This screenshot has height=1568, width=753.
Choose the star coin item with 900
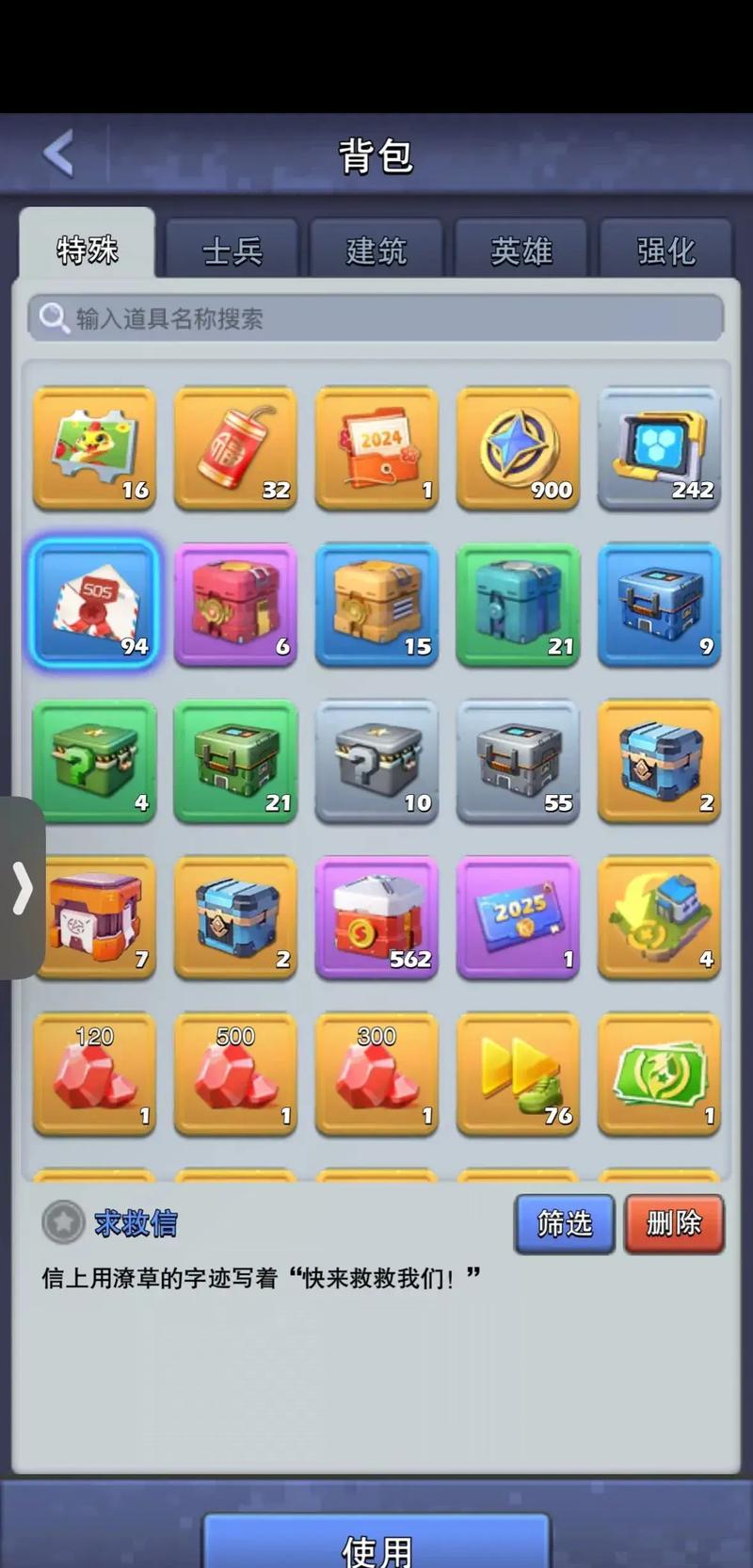click(x=518, y=448)
